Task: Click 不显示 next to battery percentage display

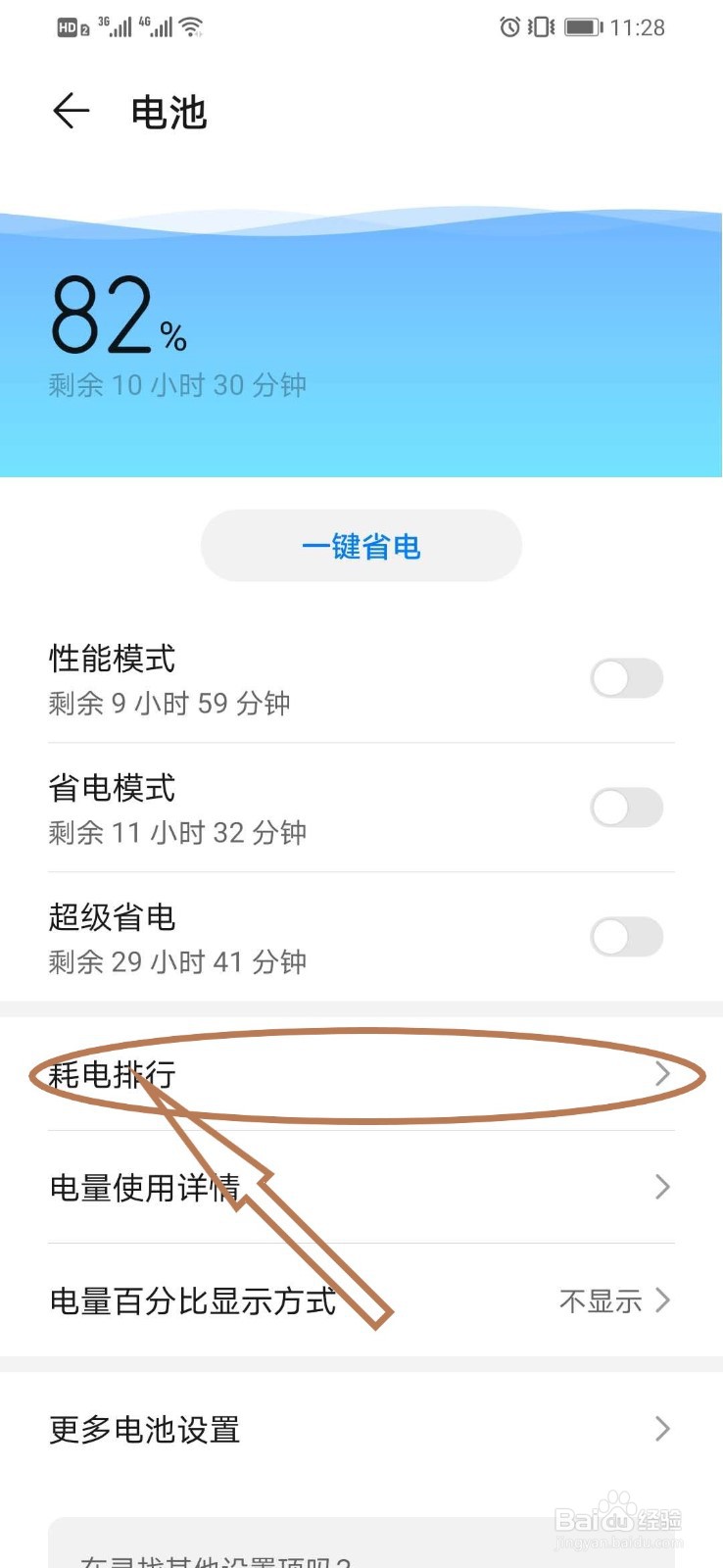Action: (600, 1300)
